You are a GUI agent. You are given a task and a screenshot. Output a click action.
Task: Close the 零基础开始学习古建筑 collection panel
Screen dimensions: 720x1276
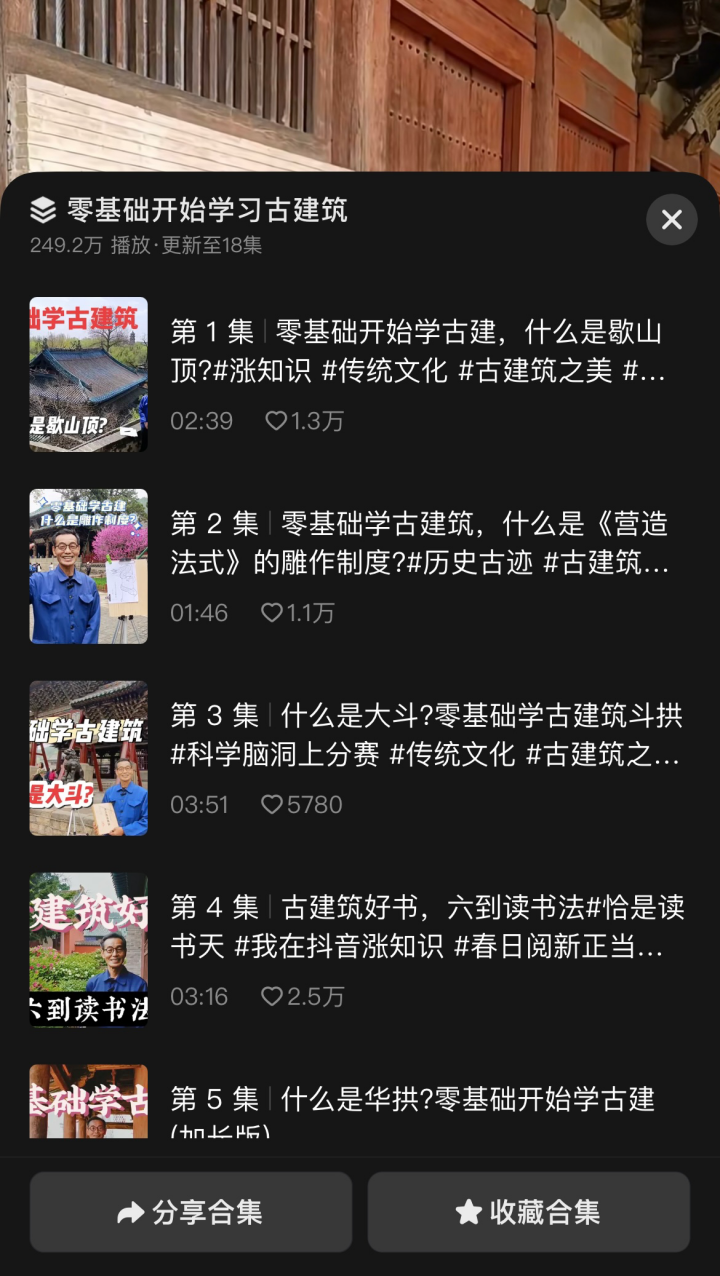click(x=671, y=220)
